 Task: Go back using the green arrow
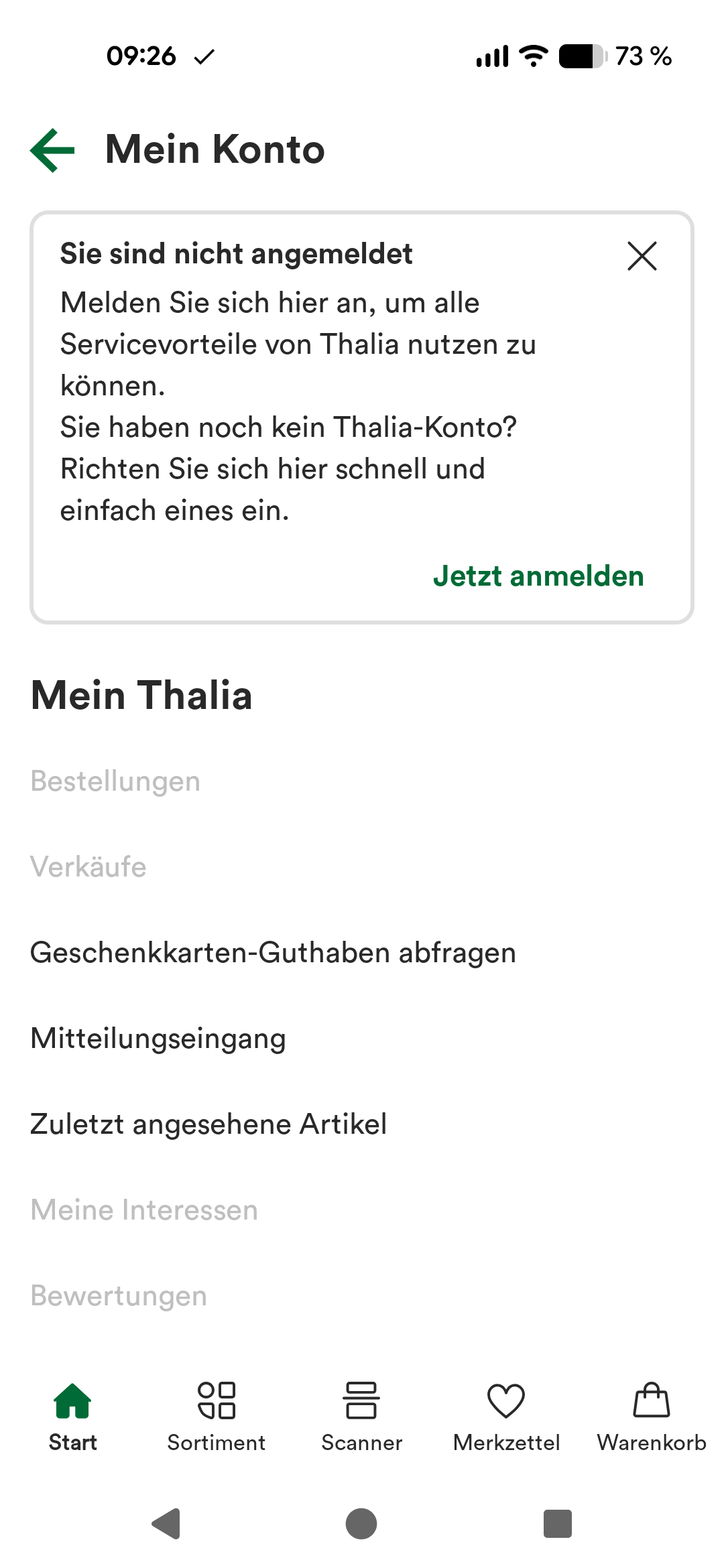pos(52,150)
